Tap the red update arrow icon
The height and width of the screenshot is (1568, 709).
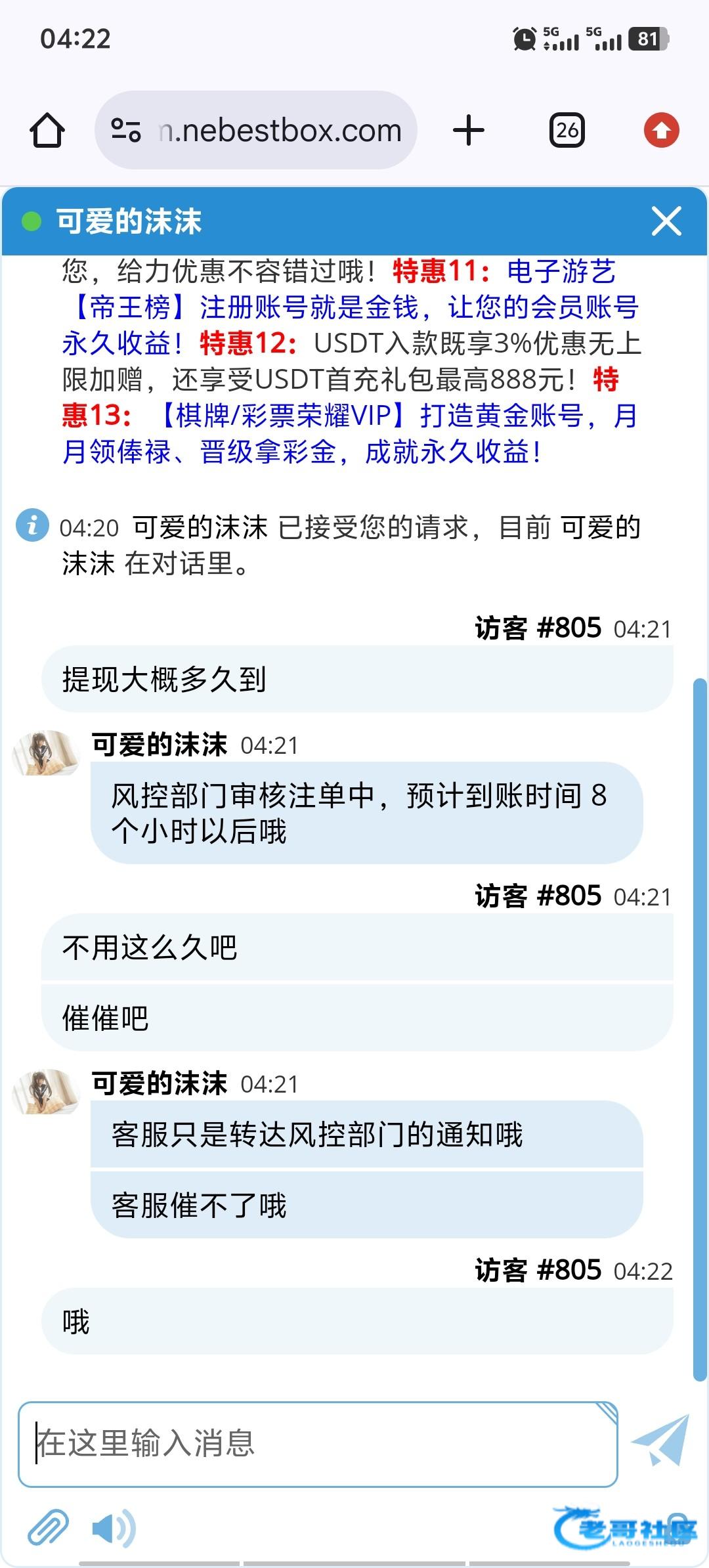661,130
